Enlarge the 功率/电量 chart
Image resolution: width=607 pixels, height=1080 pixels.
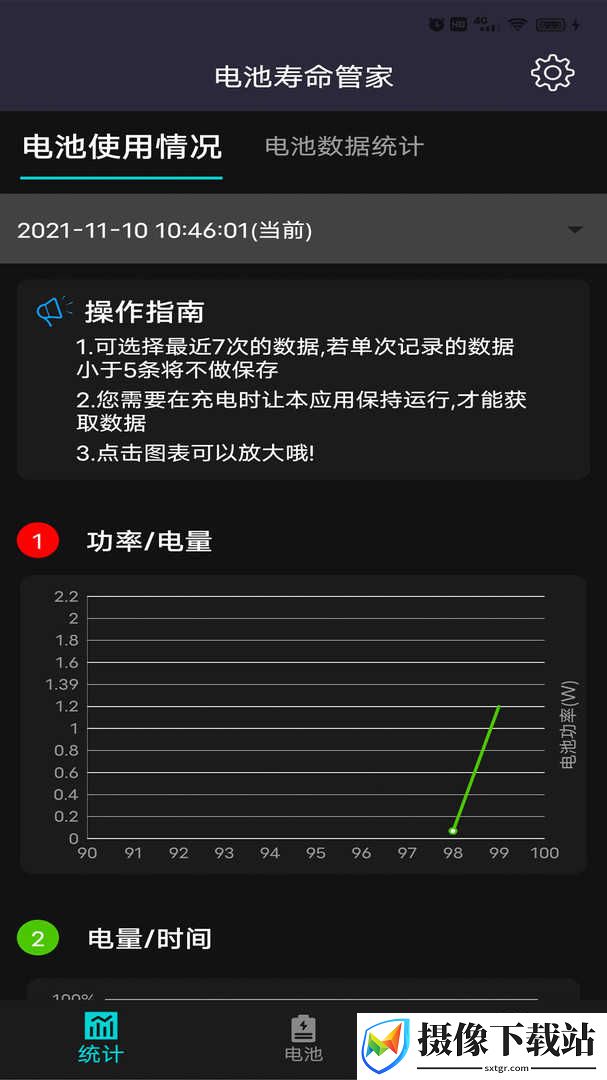click(x=303, y=725)
